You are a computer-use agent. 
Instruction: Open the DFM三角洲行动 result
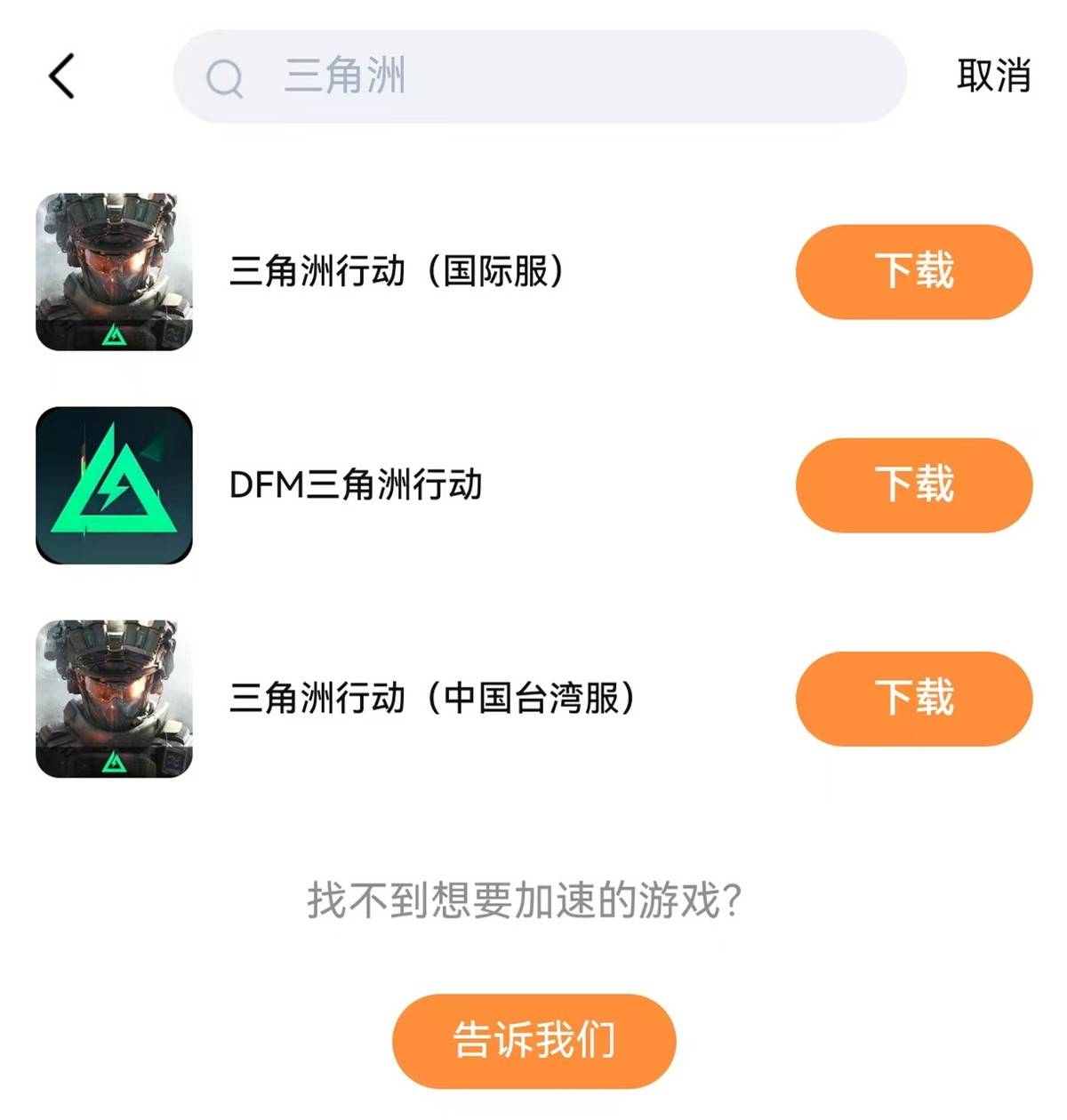(x=356, y=485)
